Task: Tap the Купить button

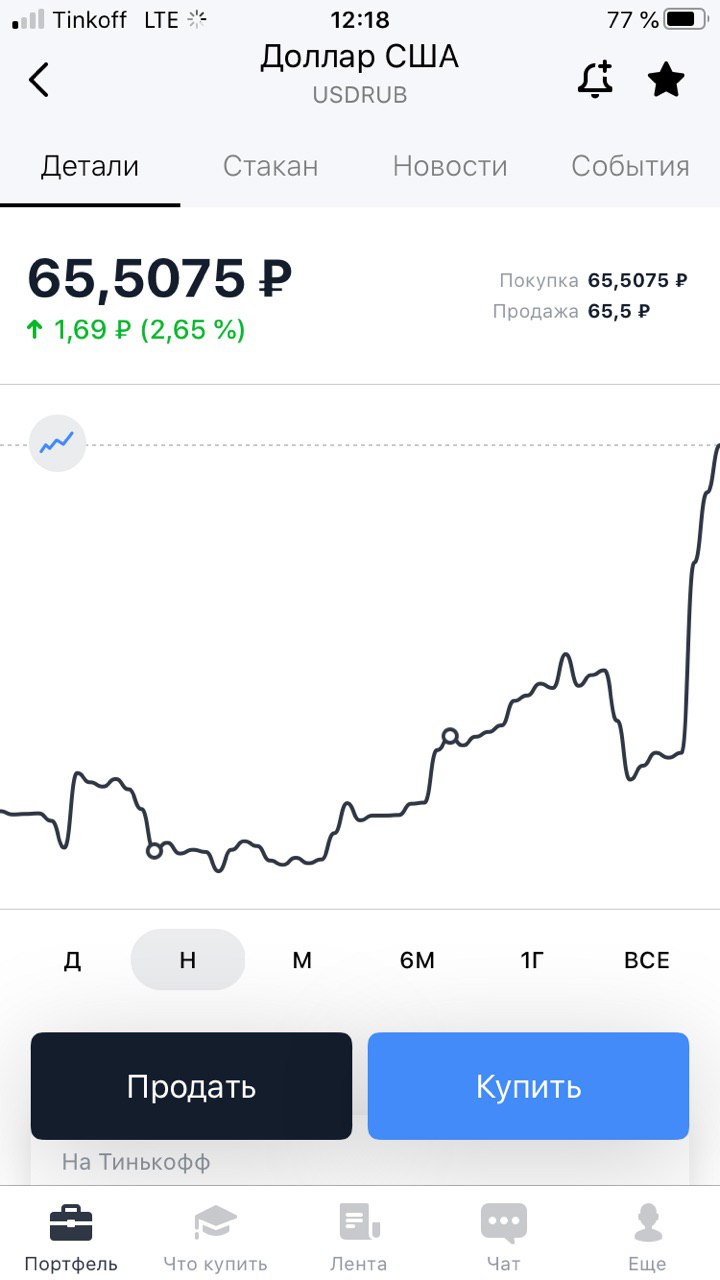Action: tap(528, 1086)
